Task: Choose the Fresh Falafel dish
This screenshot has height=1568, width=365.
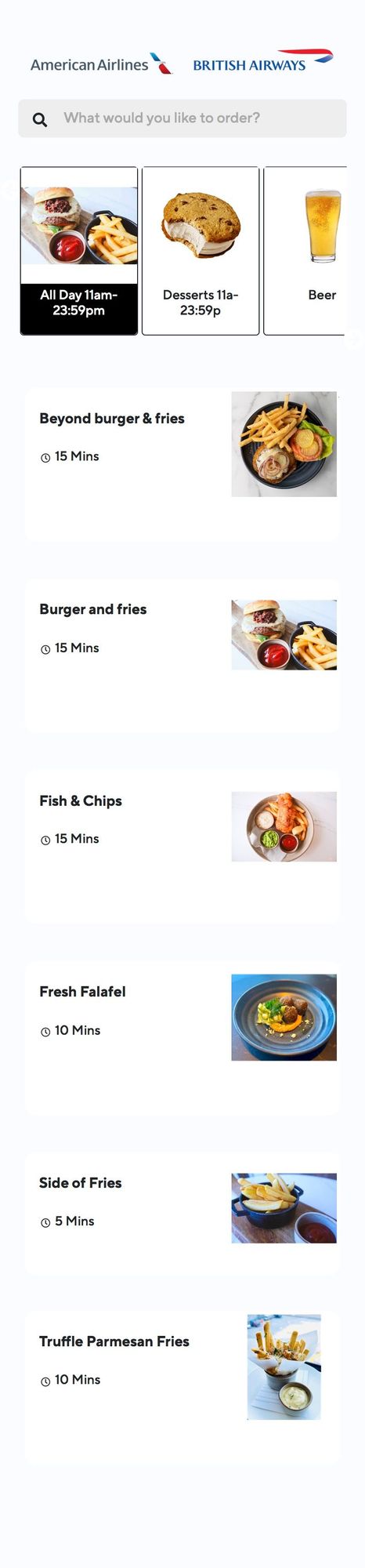Action: click(182, 1038)
